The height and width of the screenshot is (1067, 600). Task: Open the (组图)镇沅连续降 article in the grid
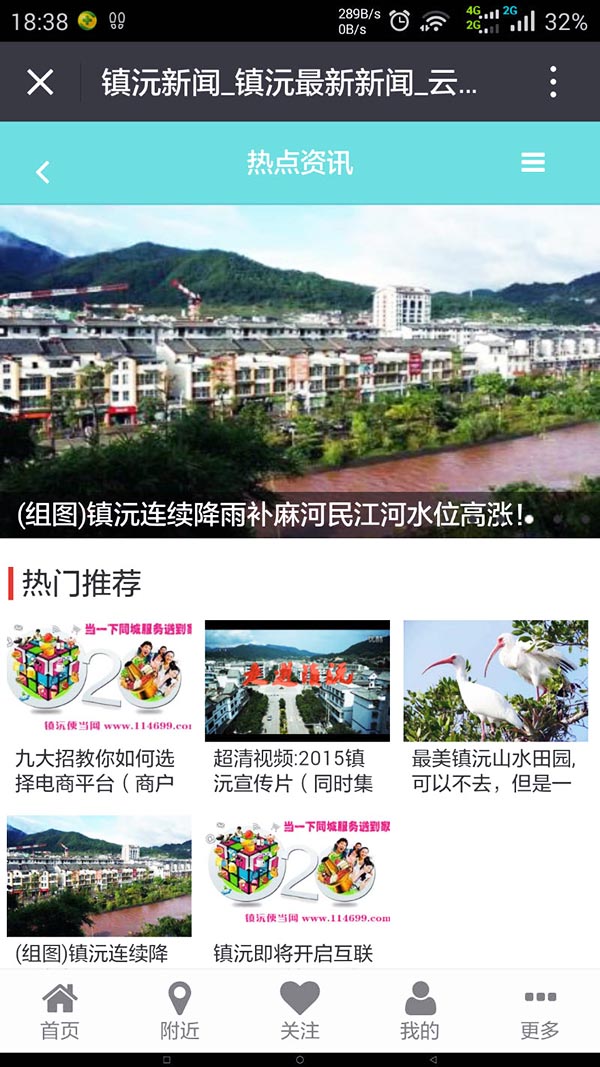click(x=99, y=890)
